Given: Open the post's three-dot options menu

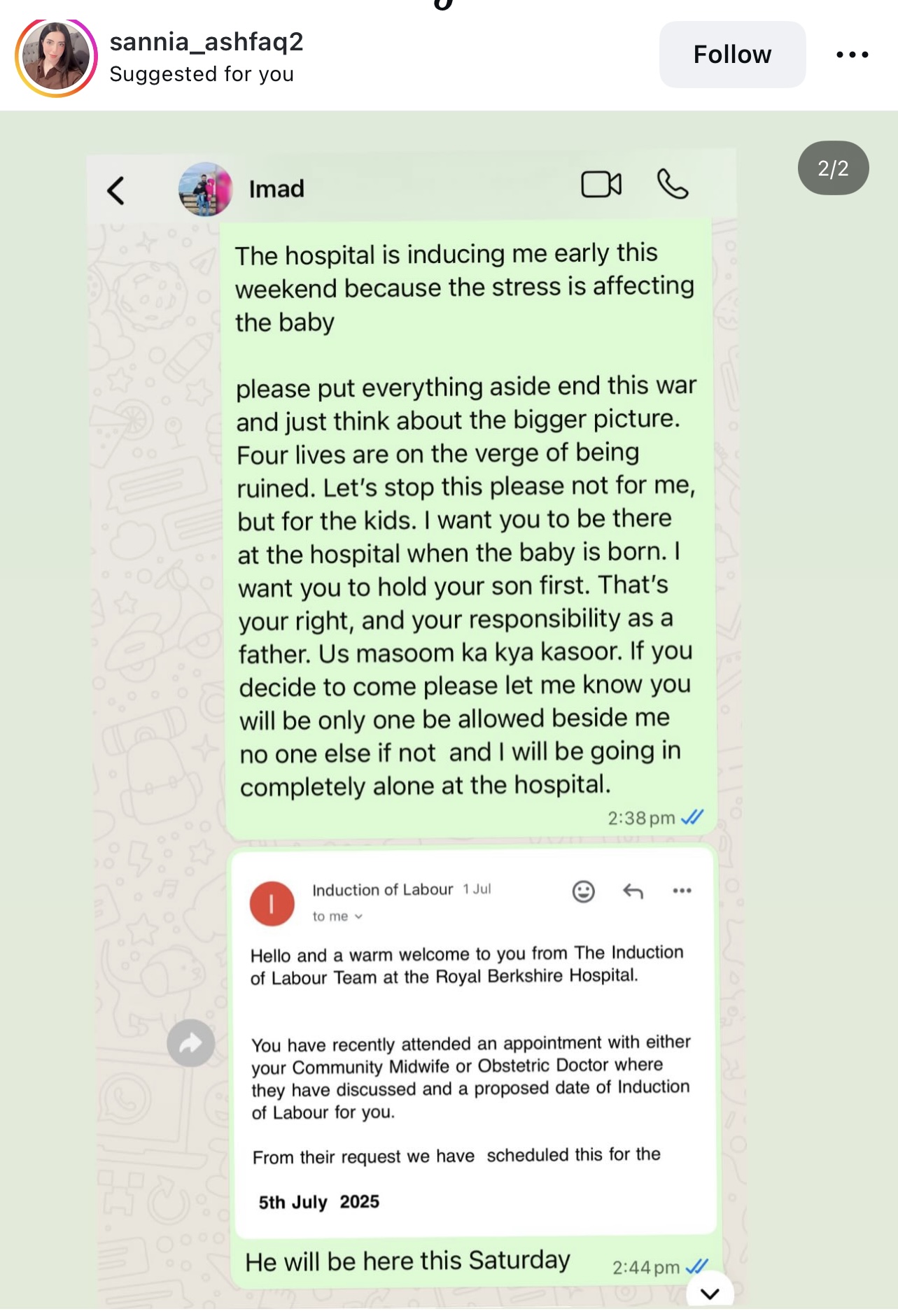Looking at the screenshot, I should tap(852, 55).
